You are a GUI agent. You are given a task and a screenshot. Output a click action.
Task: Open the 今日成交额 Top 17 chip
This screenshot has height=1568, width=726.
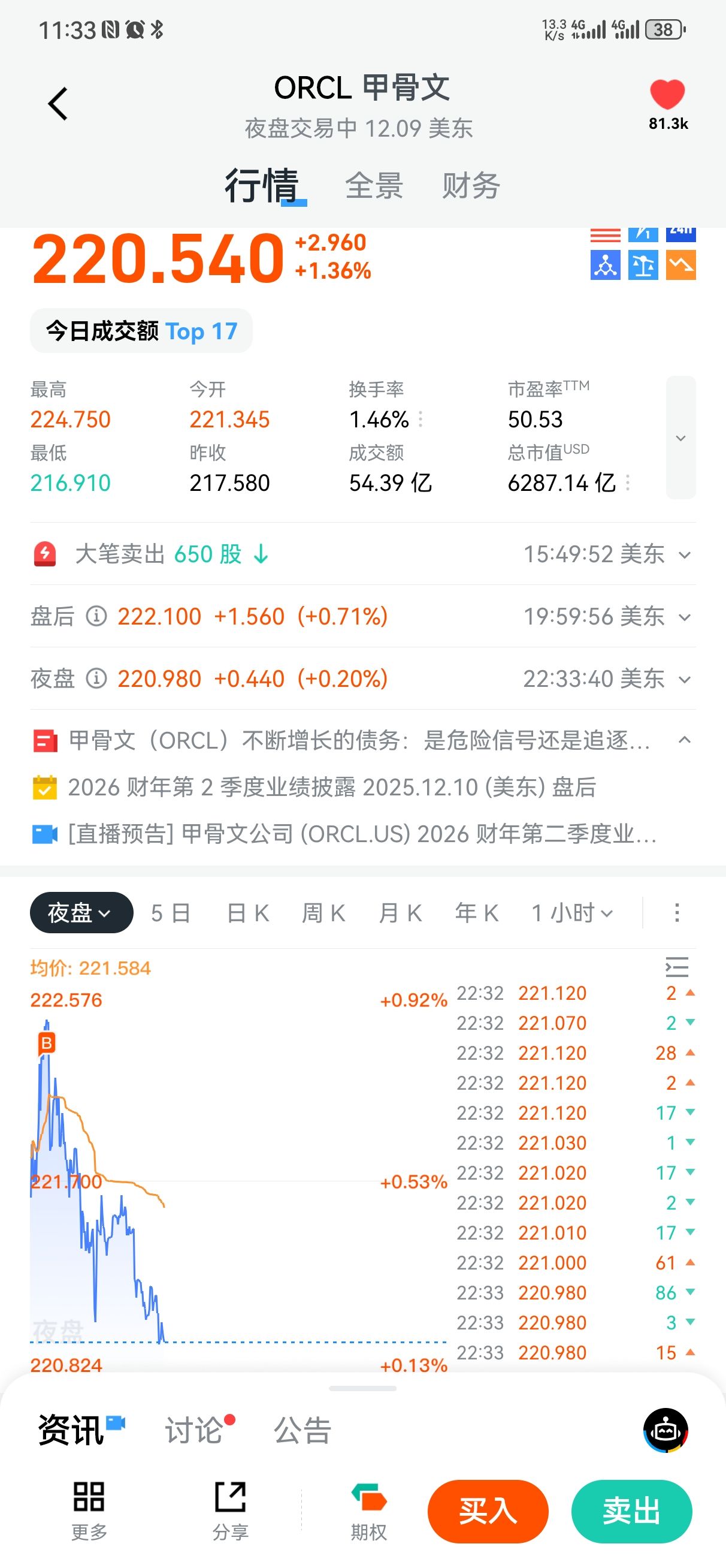click(x=141, y=331)
